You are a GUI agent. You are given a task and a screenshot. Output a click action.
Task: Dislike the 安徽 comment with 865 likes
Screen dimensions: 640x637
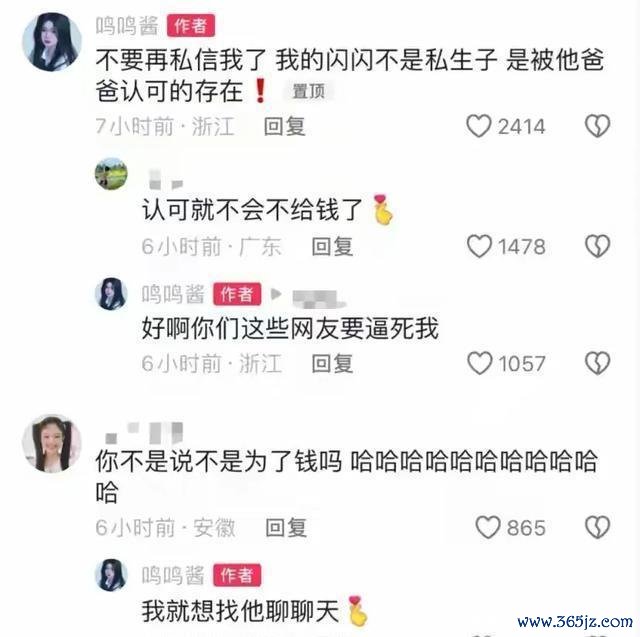click(597, 527)
